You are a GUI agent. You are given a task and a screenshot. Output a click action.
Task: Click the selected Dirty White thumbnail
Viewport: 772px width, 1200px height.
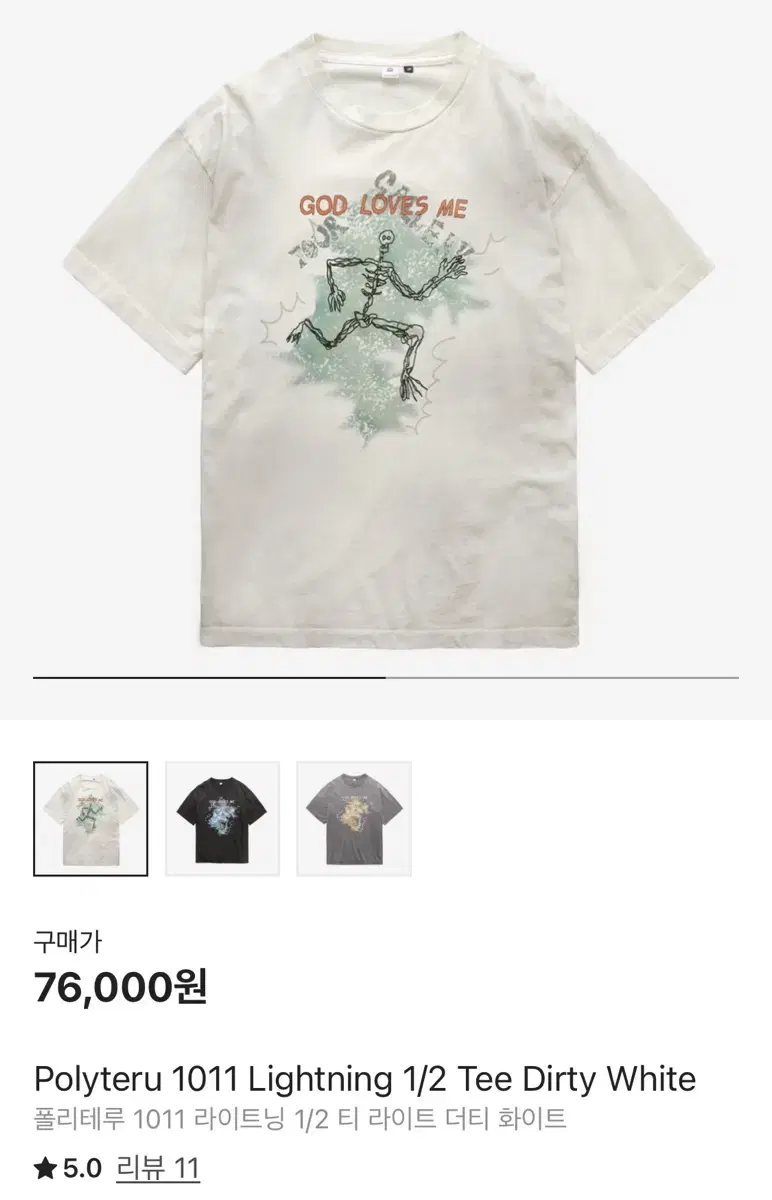(x=91, y=817)
